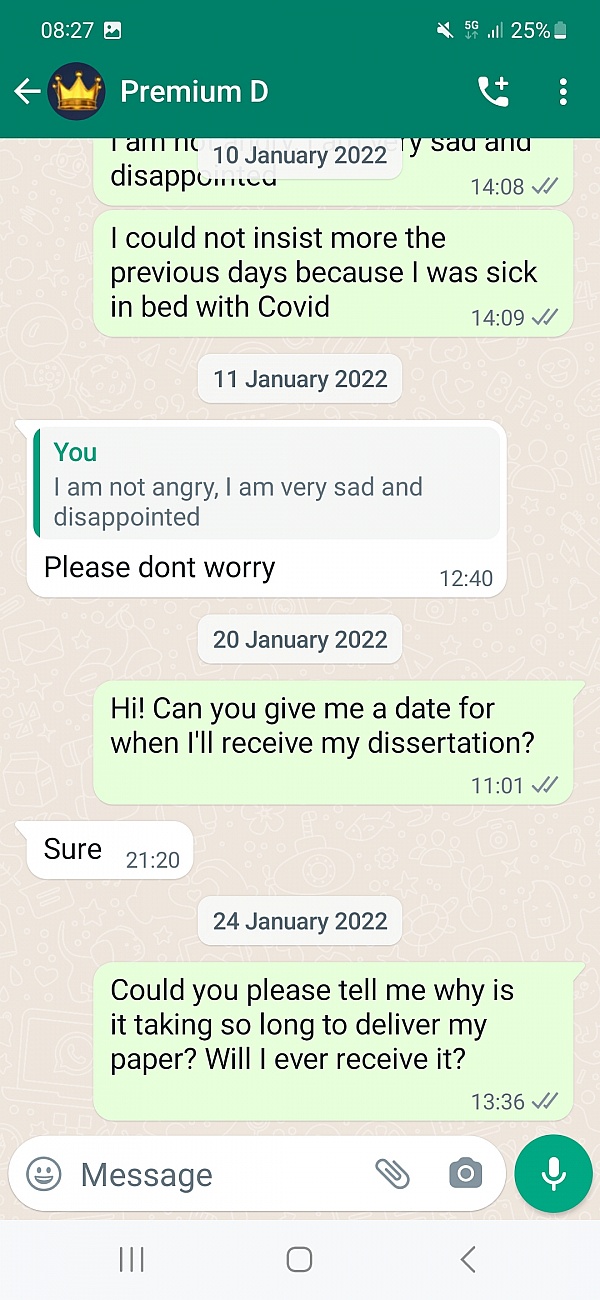The height and width of the screenshot is (1300, 600).
Task: Jump to the quoted reply message
Action: 266,484
